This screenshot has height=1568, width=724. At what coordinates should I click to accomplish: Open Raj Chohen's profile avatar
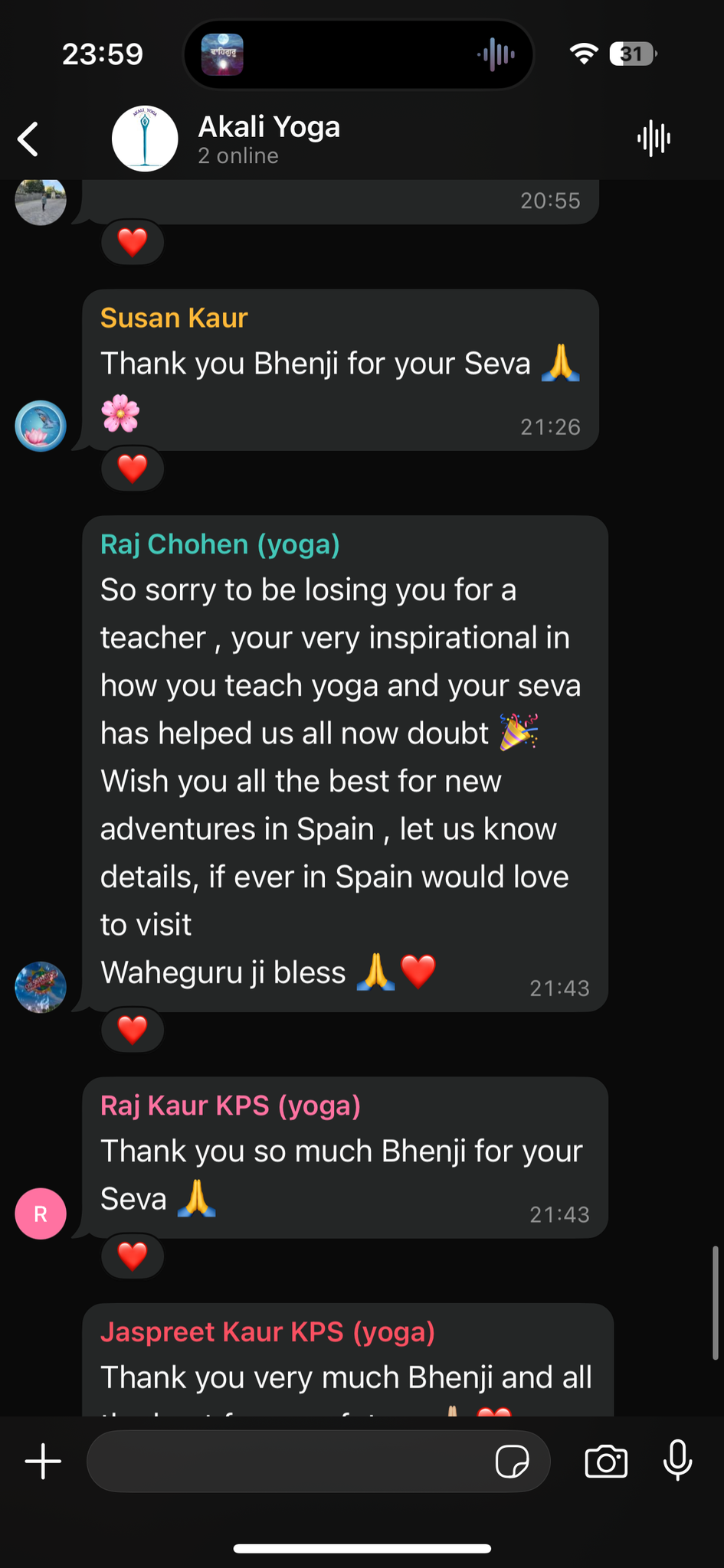[x=41, y=988]
